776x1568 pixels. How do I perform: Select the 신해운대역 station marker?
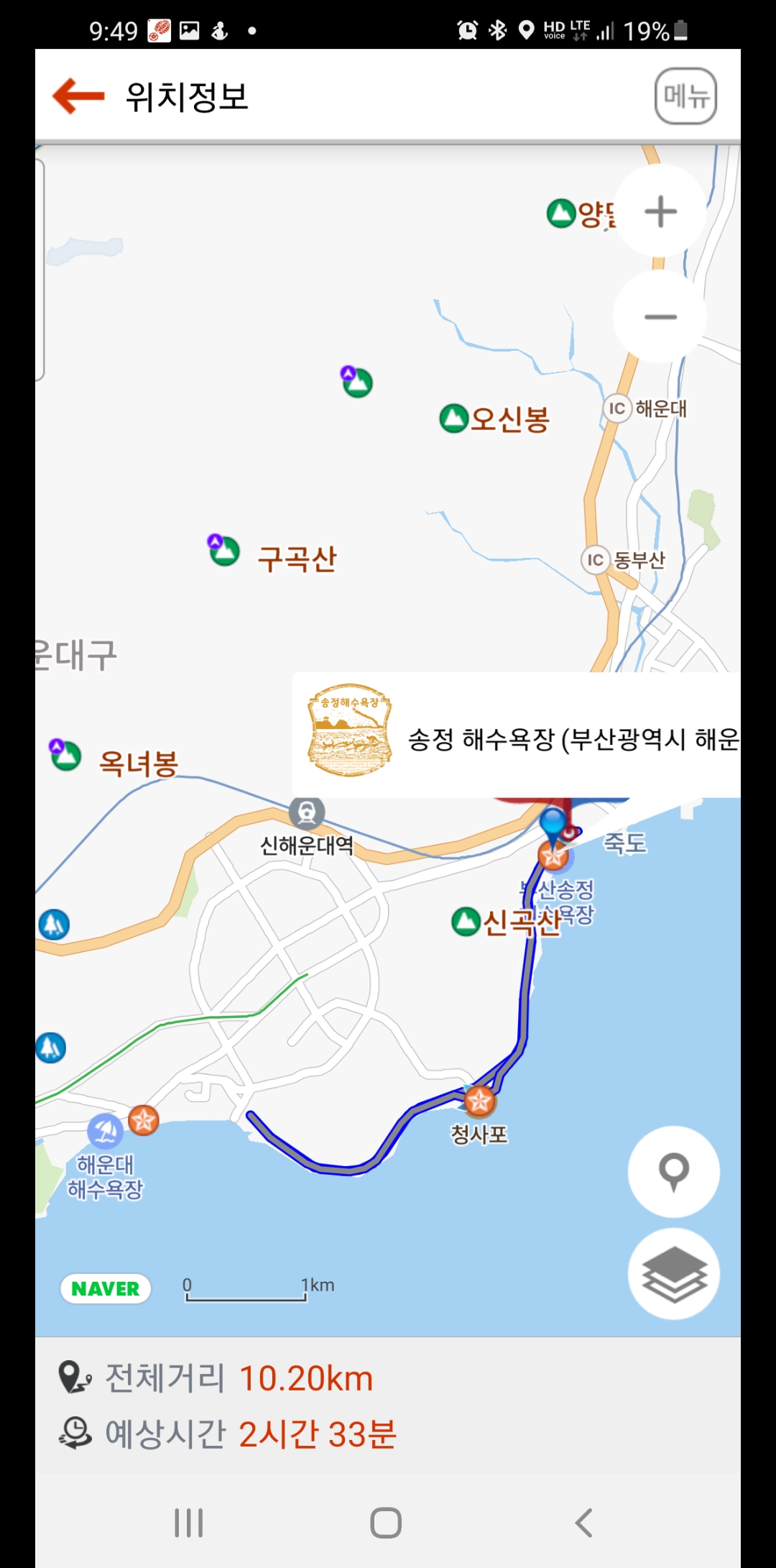tap(307, 813)
